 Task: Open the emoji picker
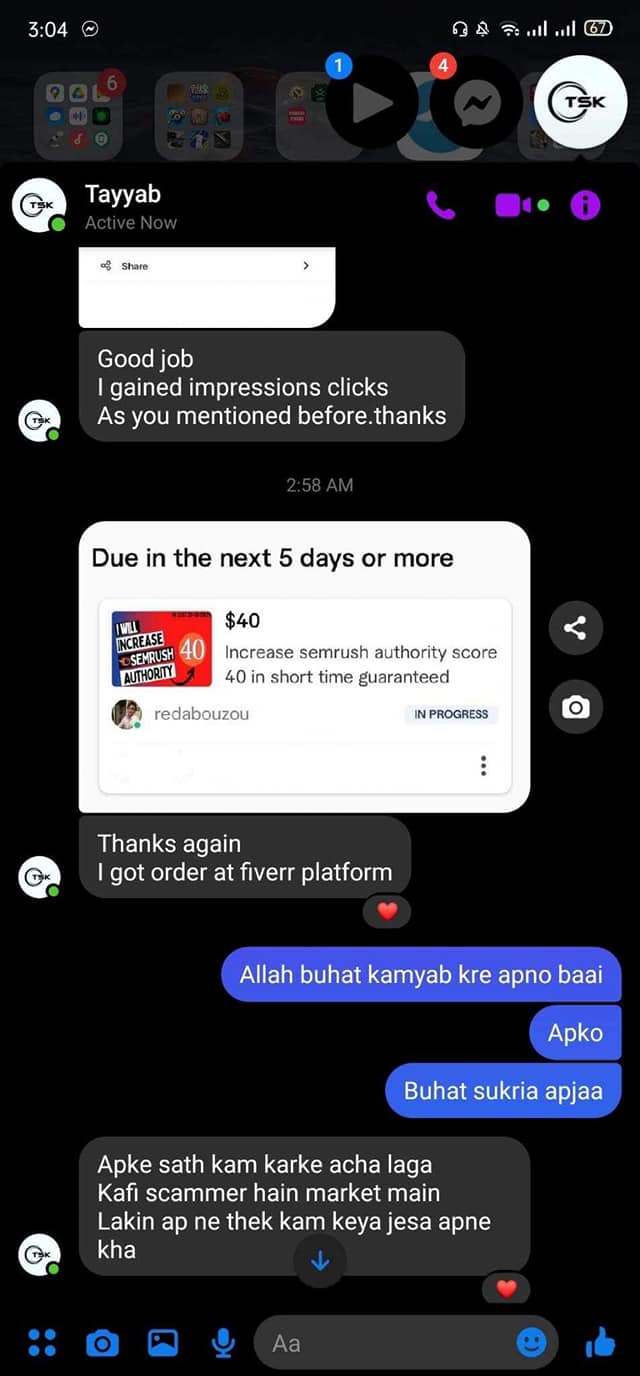[531, 1343]
